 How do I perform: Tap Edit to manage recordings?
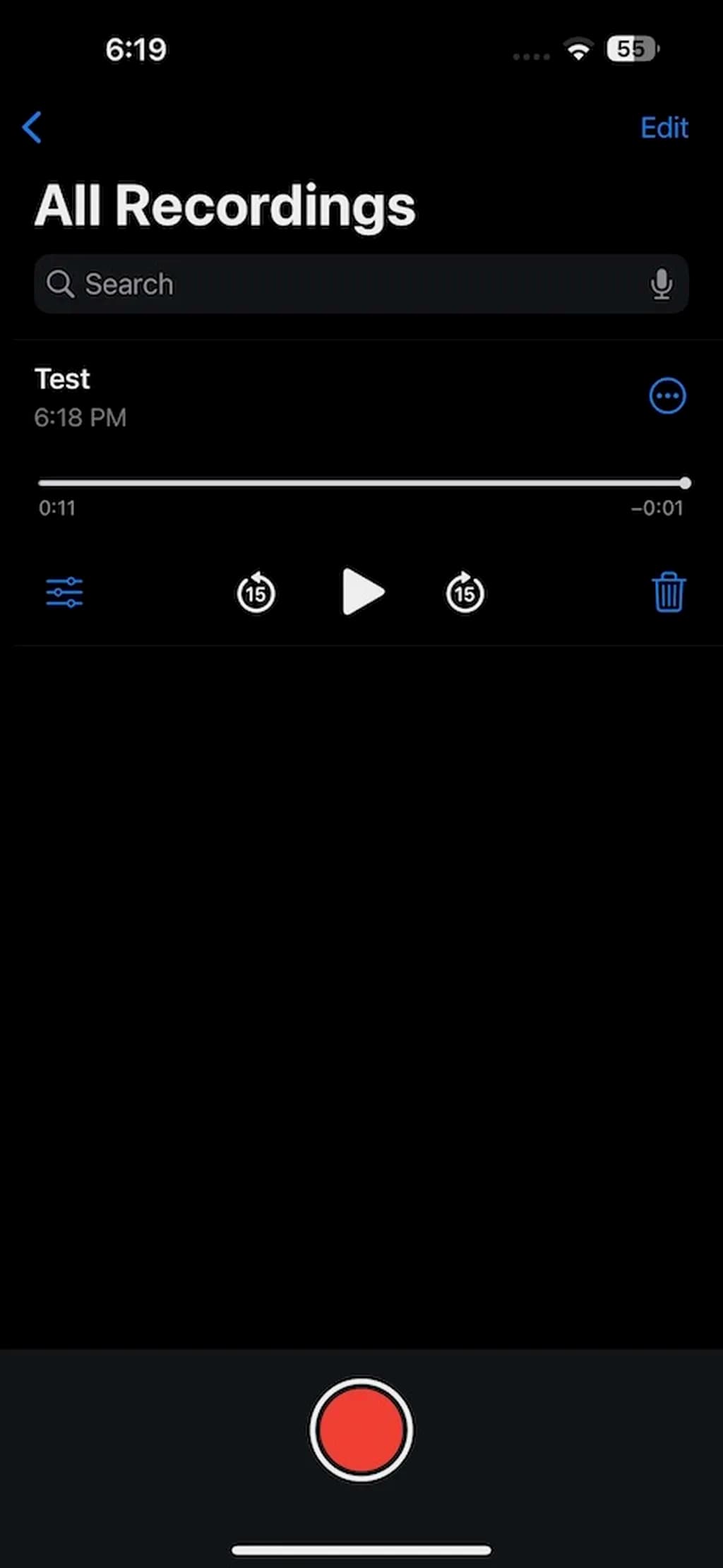click(664, 128)
